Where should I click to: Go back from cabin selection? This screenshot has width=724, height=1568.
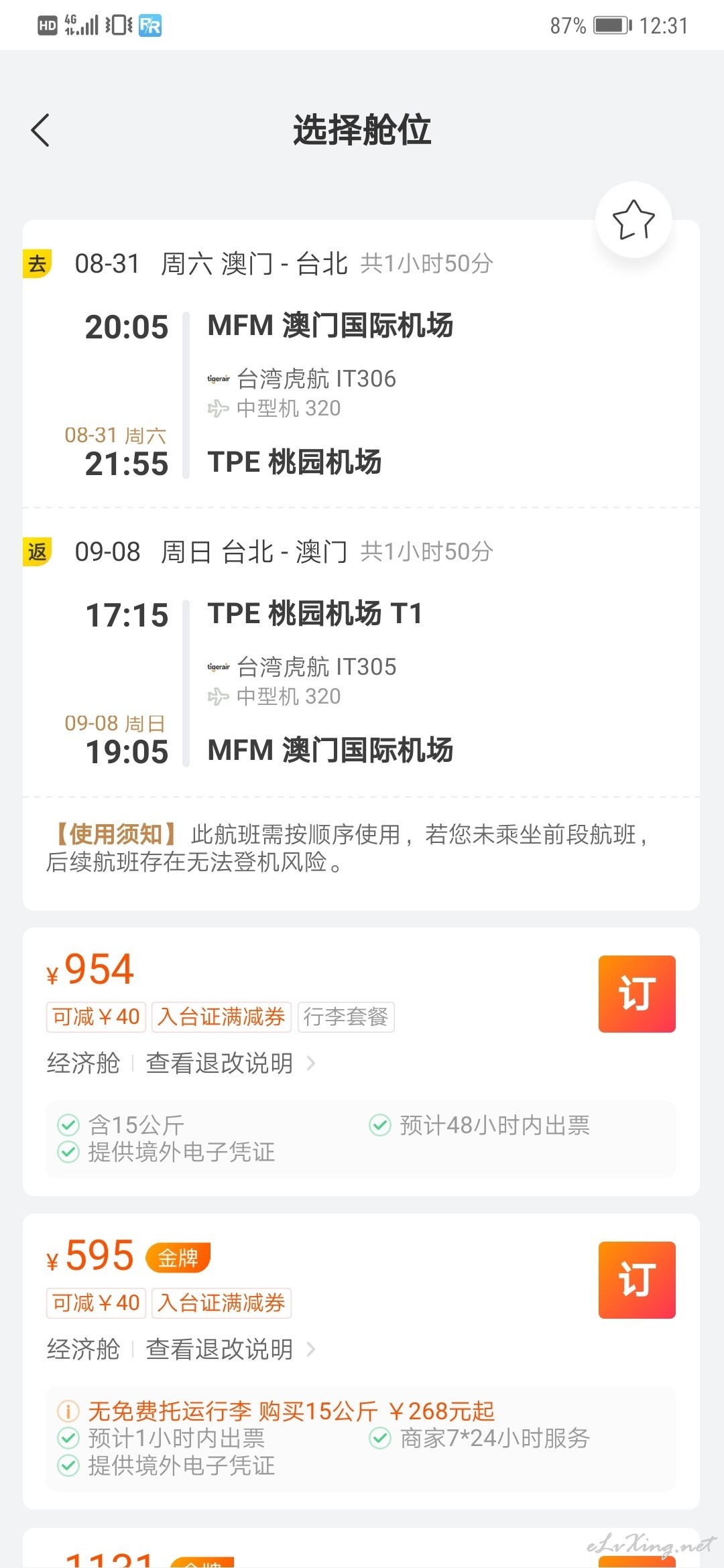[41, 130]
